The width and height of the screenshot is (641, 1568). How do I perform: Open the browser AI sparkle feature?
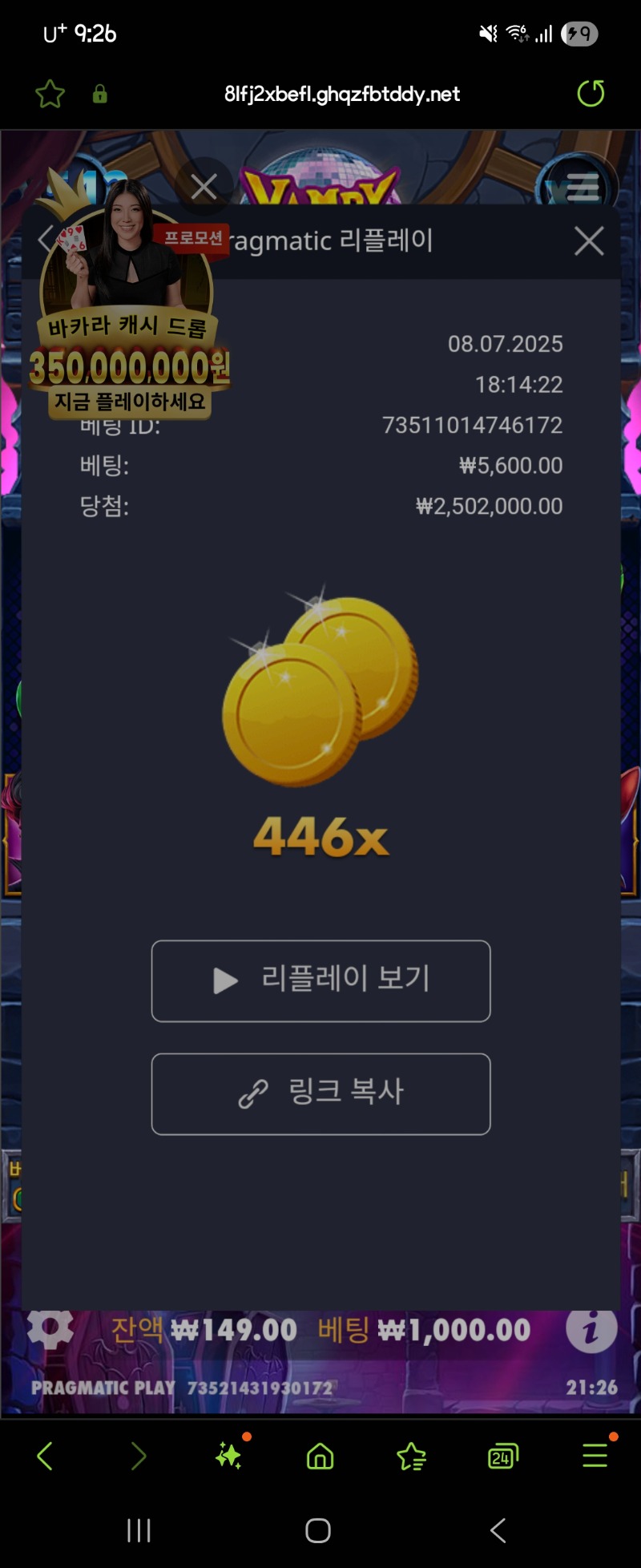229,1456
